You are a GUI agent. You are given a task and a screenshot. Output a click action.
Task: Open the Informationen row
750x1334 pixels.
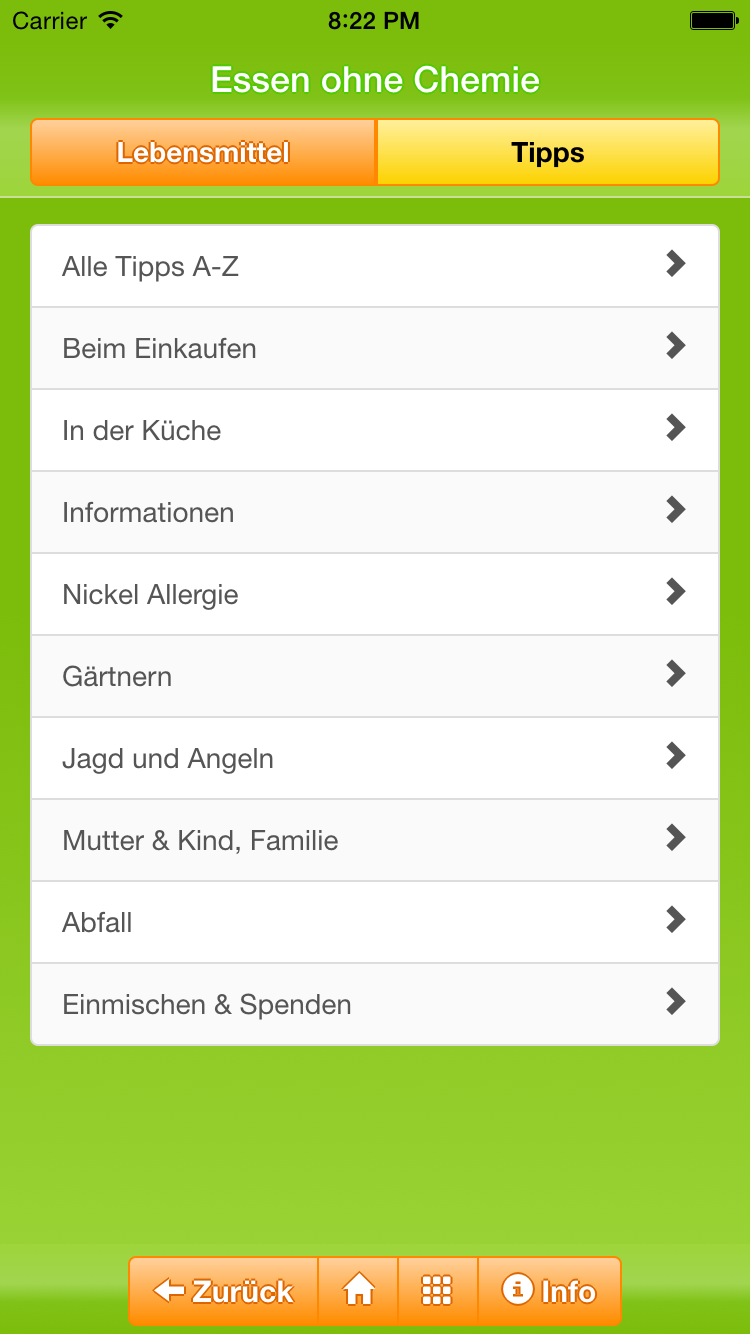click(375, 512)
